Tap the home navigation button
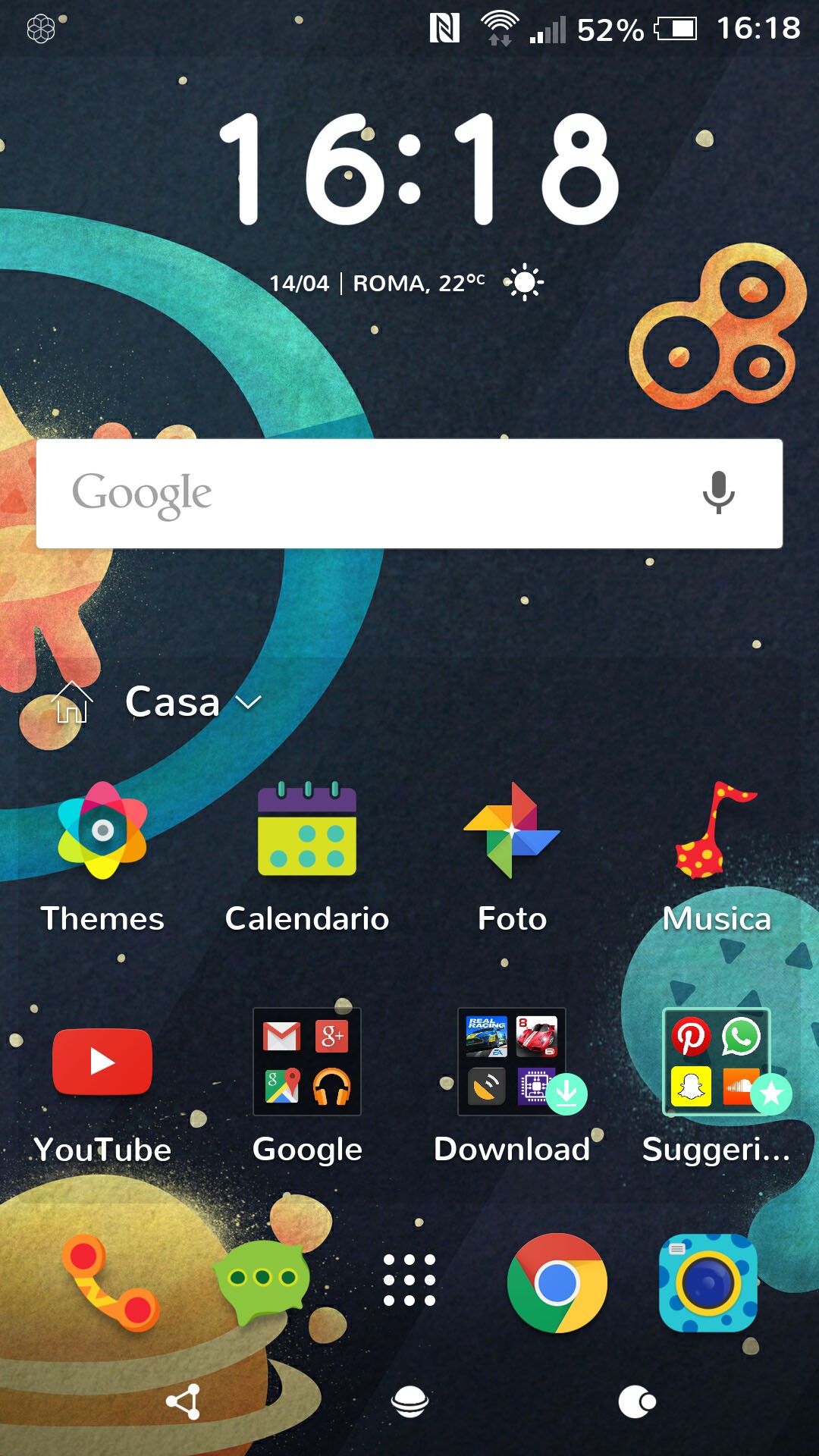 409,1401
